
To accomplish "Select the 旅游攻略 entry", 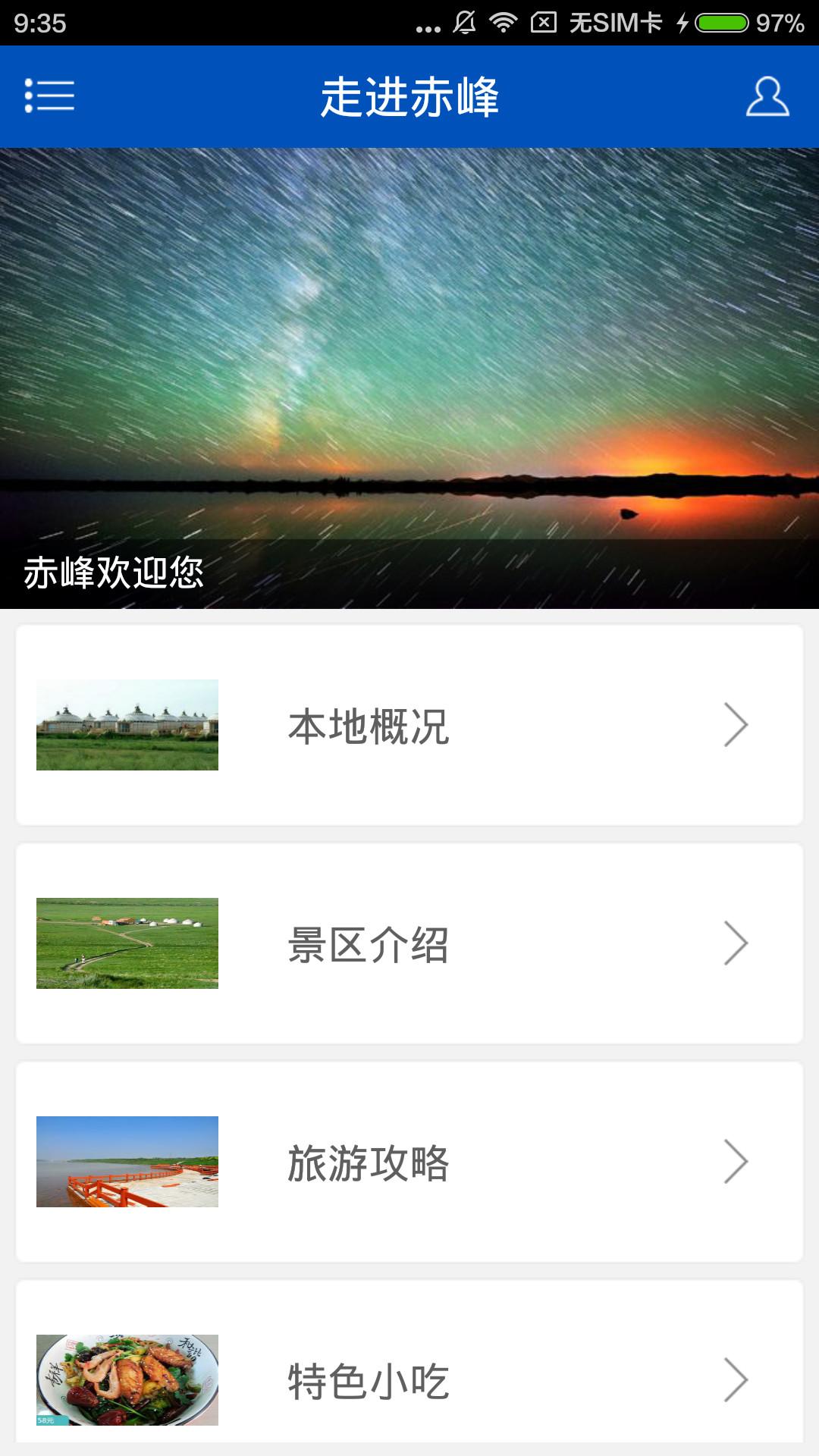I will coord(409,1162).
